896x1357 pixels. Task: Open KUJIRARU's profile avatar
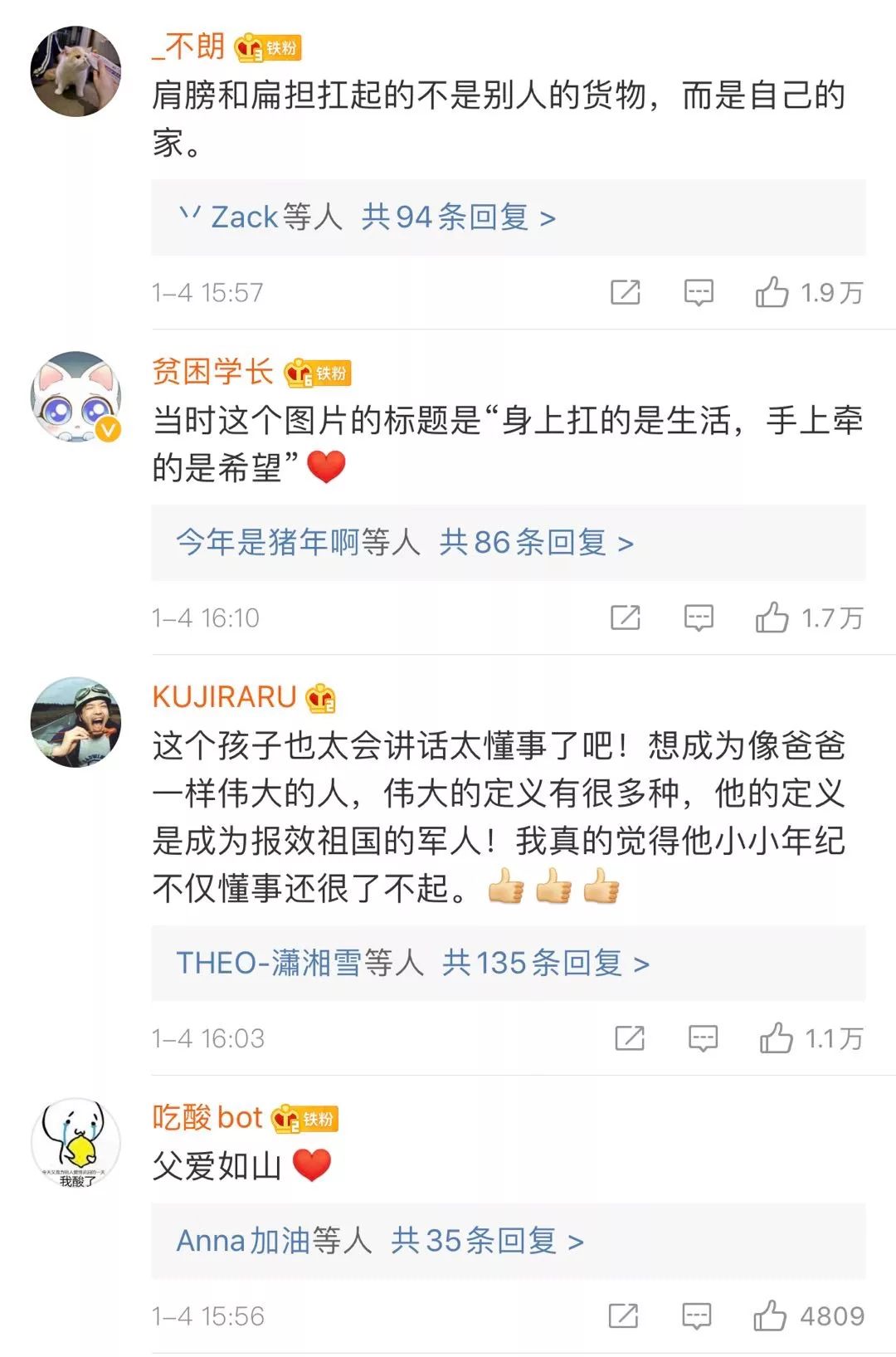[75, 721]
